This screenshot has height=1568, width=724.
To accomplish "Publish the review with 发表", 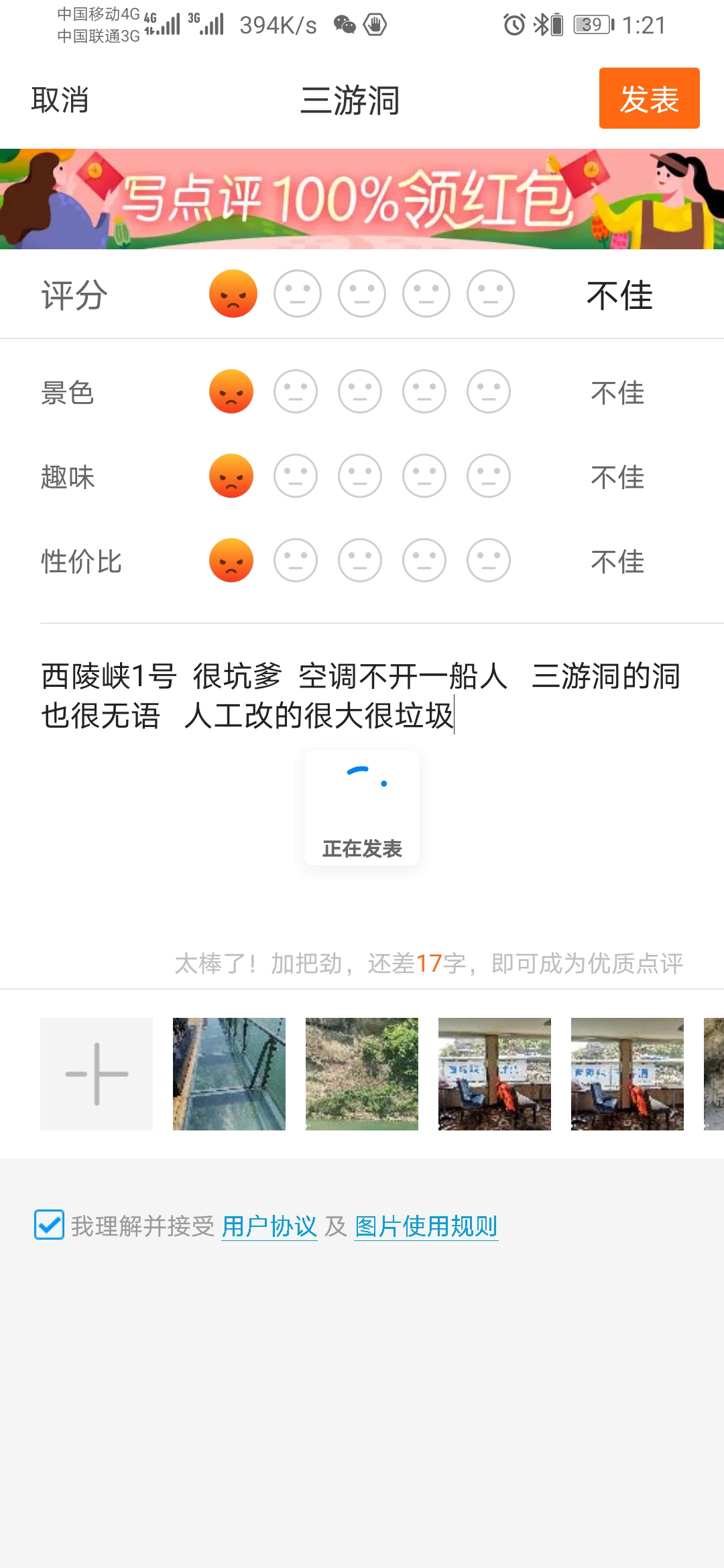I will (649, 99).
